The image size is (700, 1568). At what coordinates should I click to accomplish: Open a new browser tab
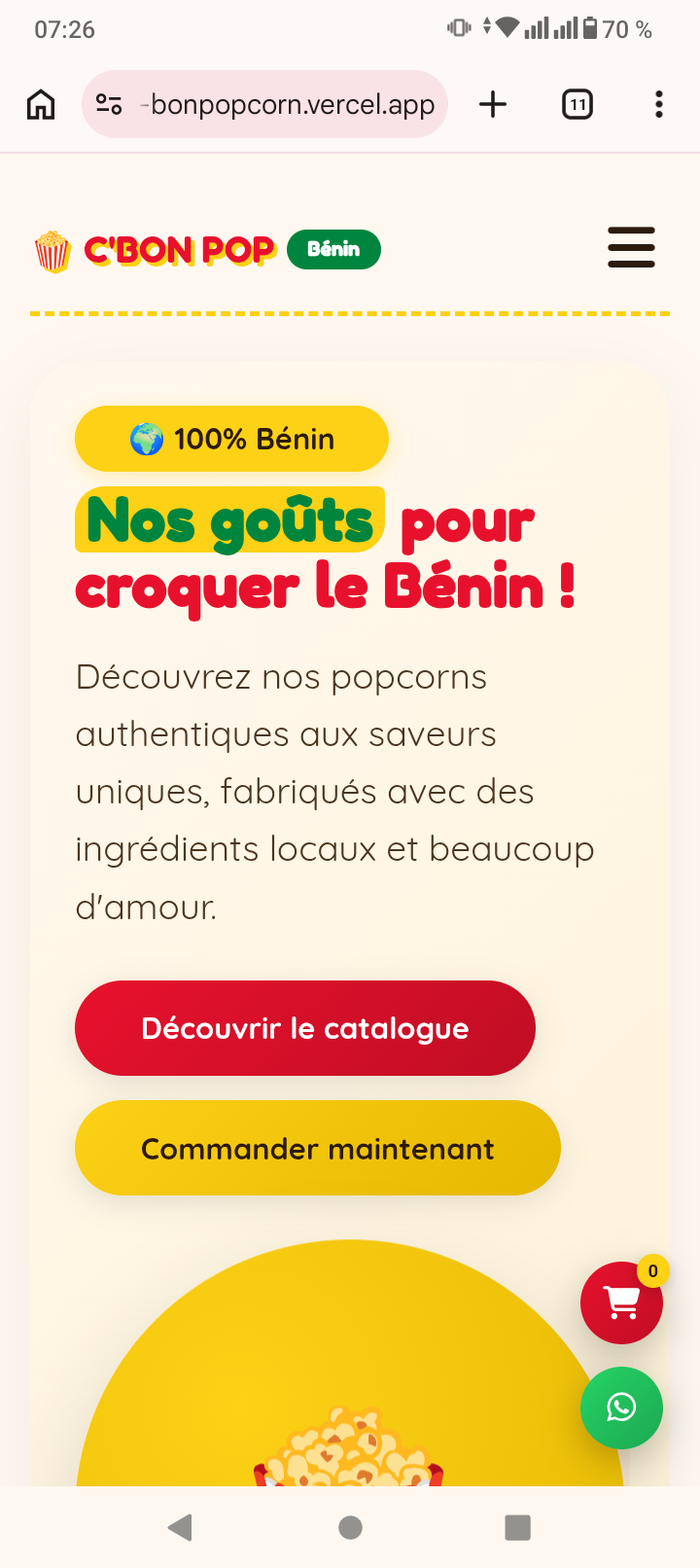pos(493,104)
